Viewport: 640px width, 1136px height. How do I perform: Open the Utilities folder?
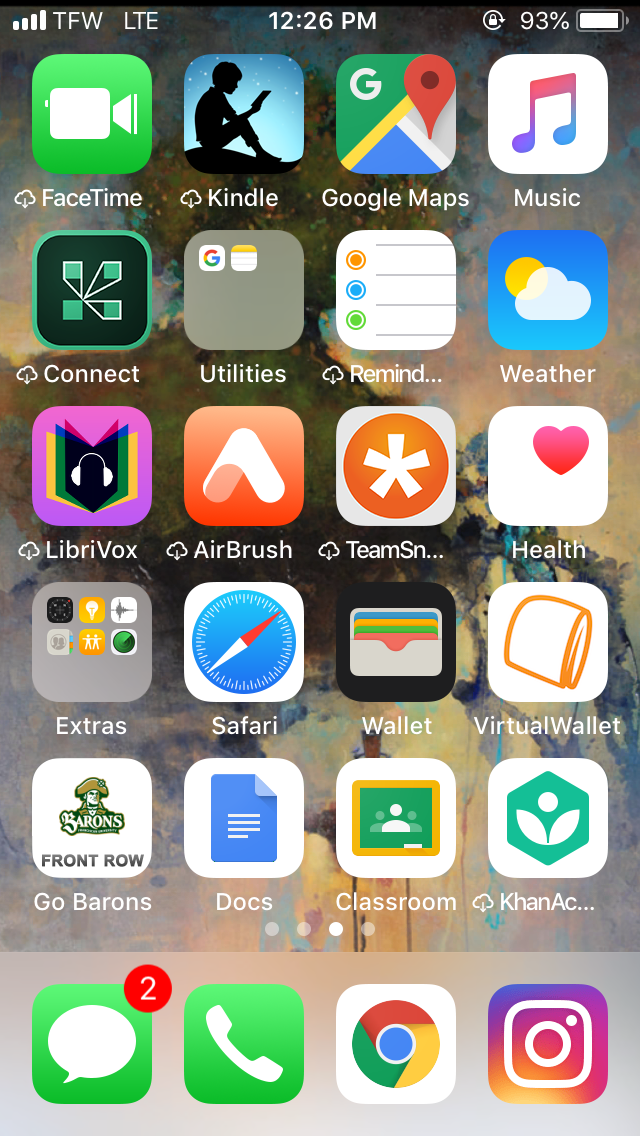tap(244, 290)
